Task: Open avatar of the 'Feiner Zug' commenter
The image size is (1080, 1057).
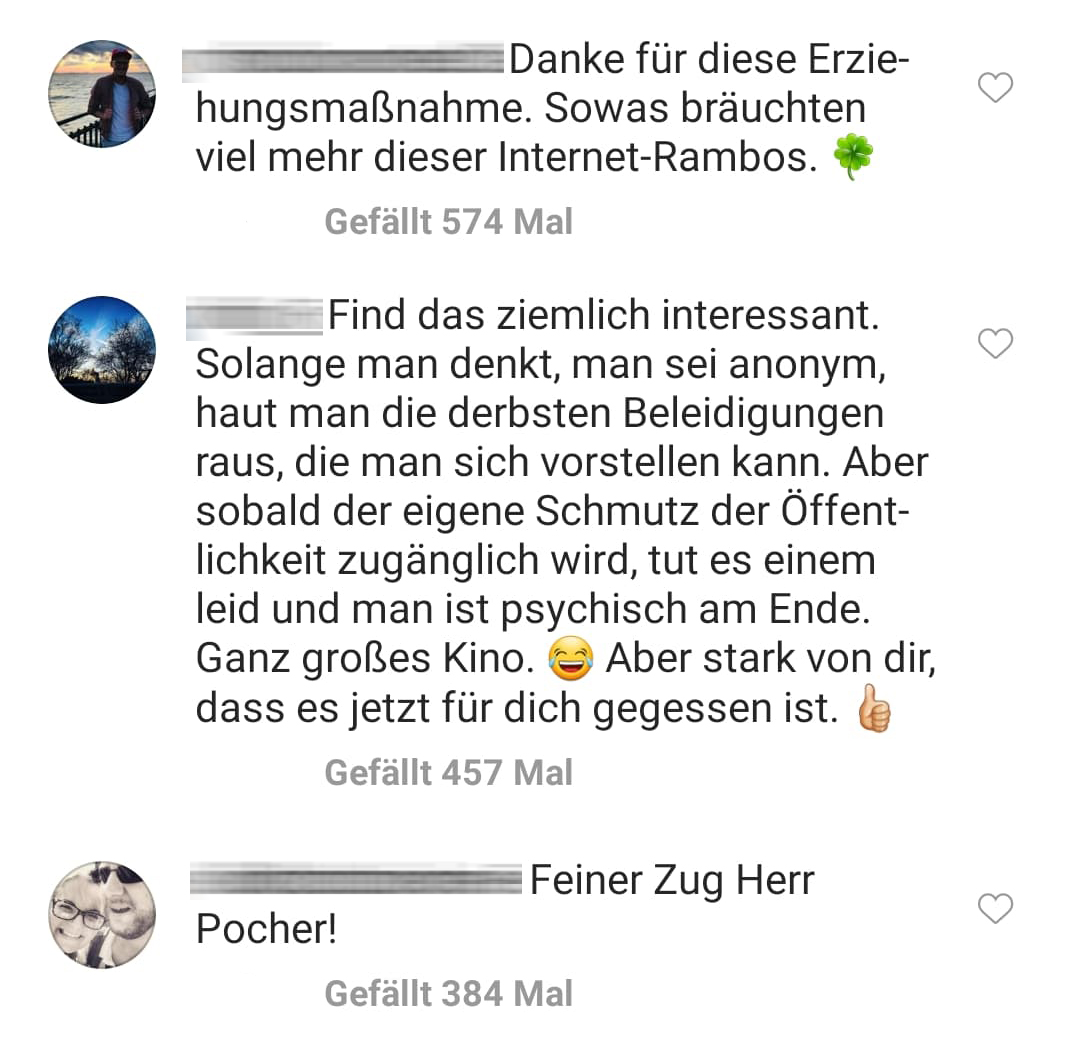Action: click(x=102, y=914)
